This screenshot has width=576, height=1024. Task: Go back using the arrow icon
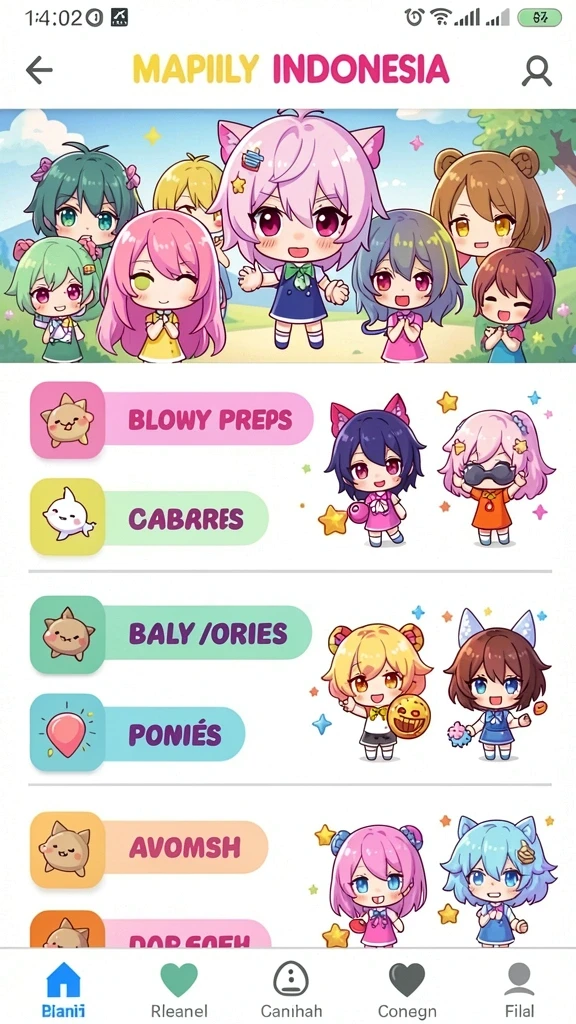point(39,71)
